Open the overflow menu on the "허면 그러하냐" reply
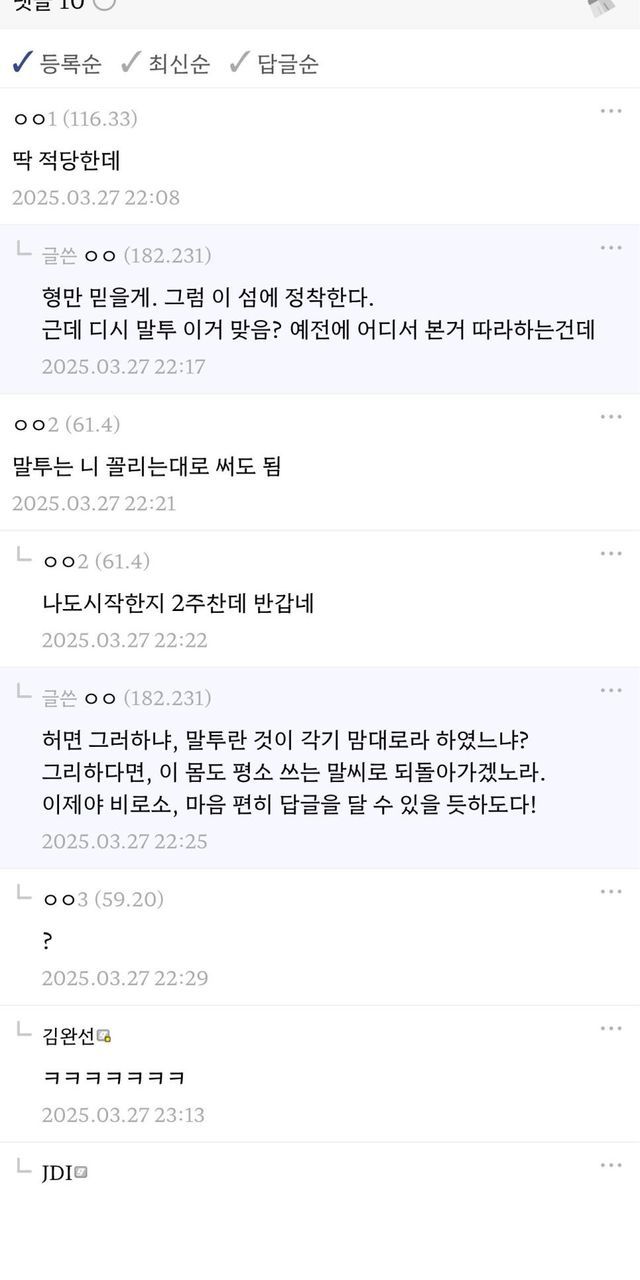Image resolution: width=640 pixels, height=1280 pixels. [x=611, y=690]
